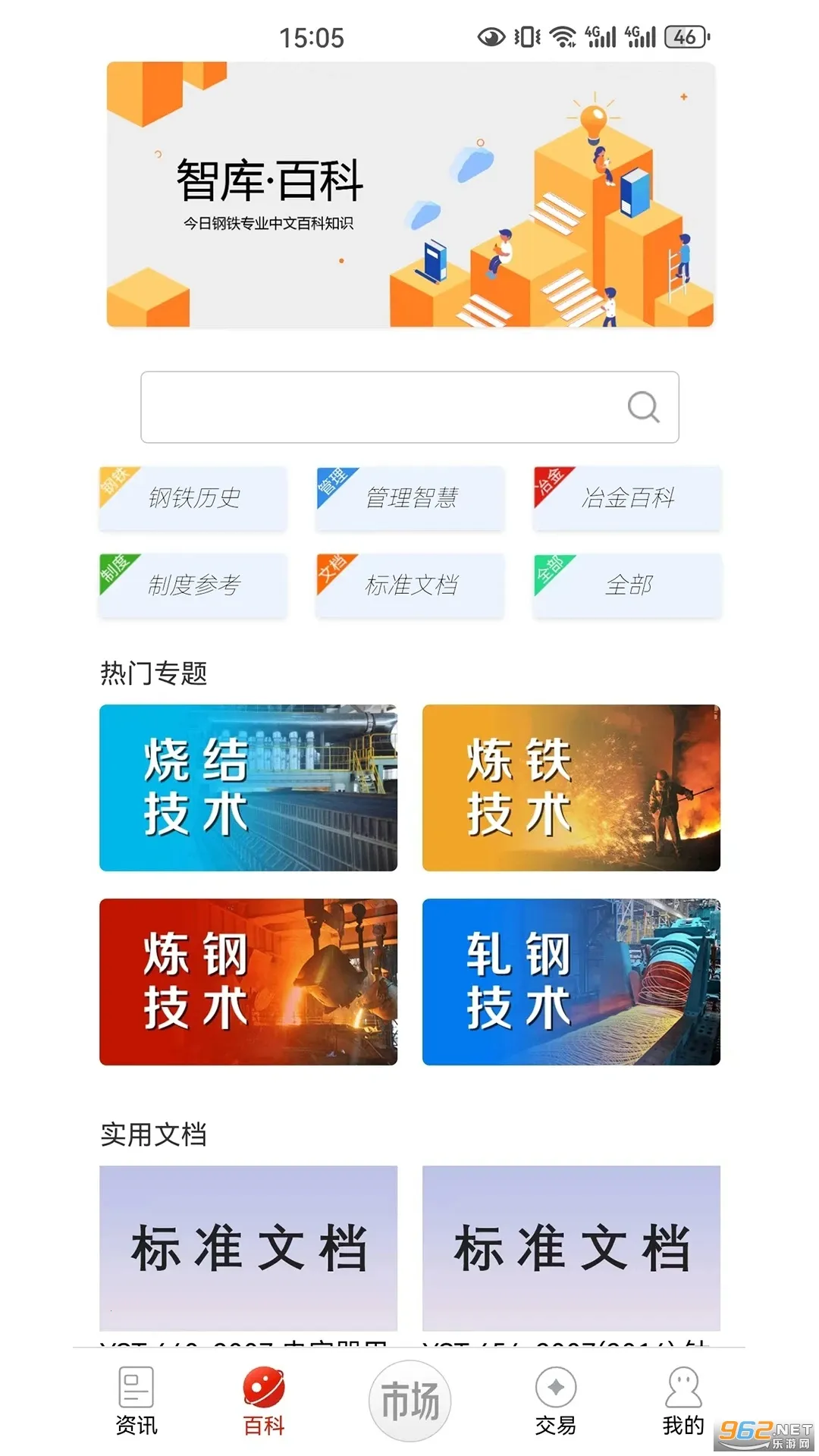Tap the search magnifier icon

pyautogui.click(x=643, y=407)
